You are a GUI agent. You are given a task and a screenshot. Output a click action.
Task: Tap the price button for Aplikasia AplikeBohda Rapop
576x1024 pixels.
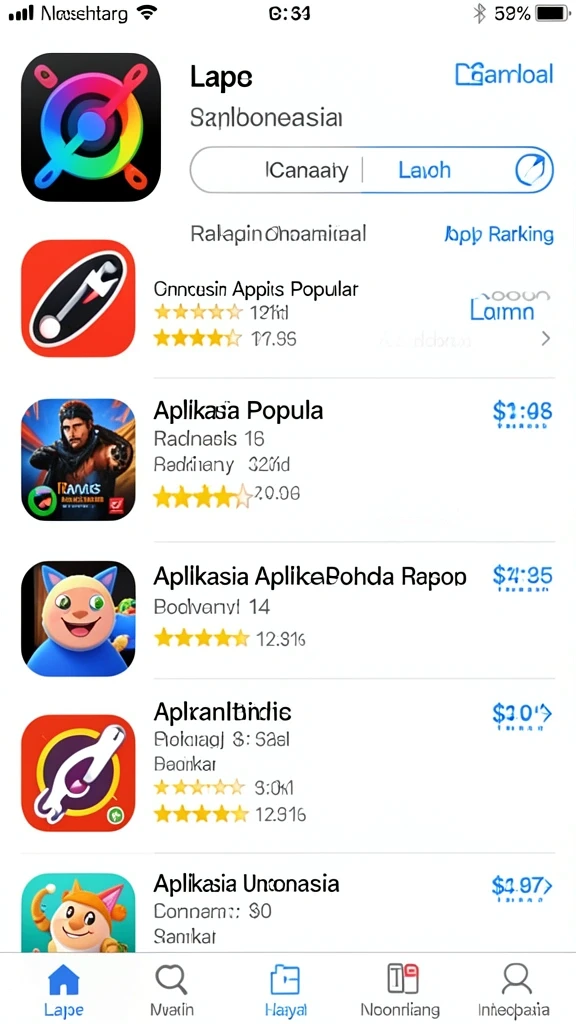[522, 577]
